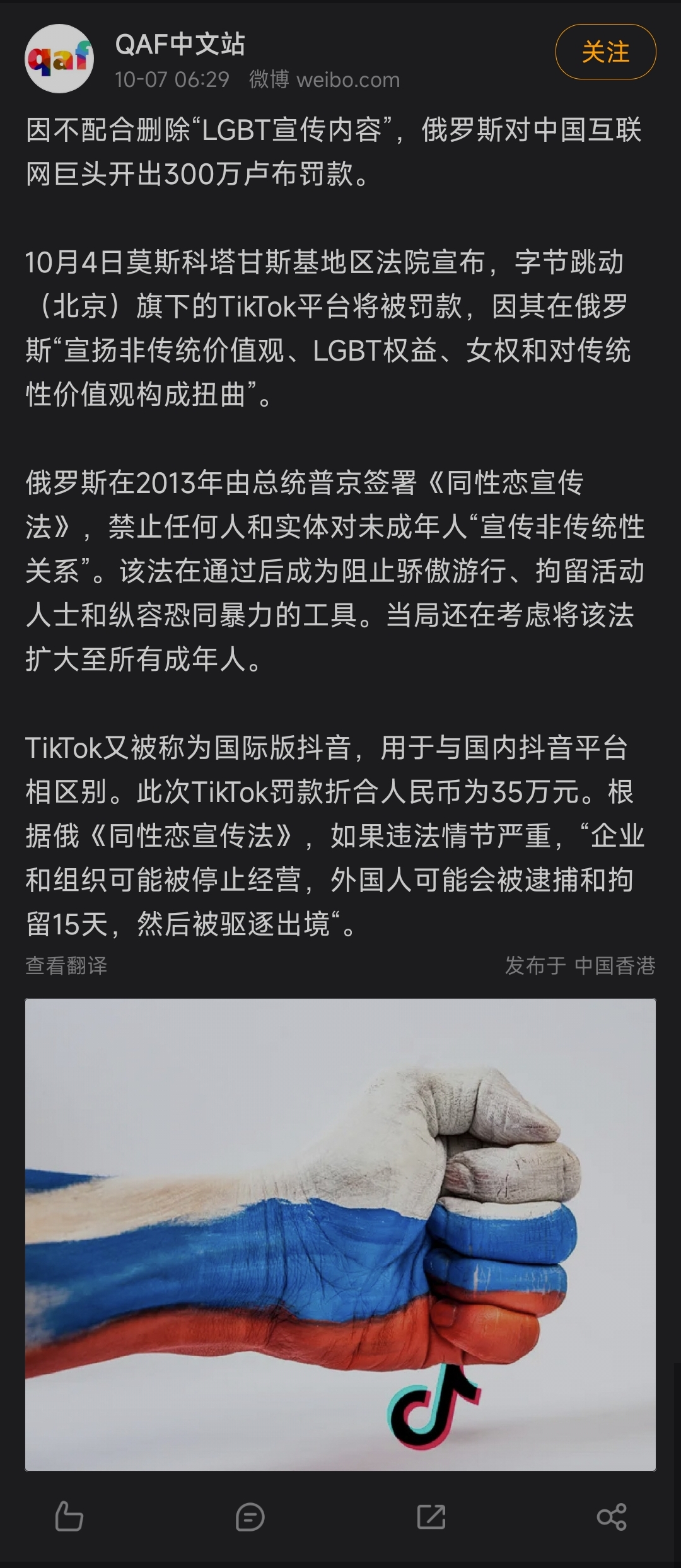Open the QAF中文站 profile avatar
The height and width of the screenshot is (1568, 681).
coord(59,59)
